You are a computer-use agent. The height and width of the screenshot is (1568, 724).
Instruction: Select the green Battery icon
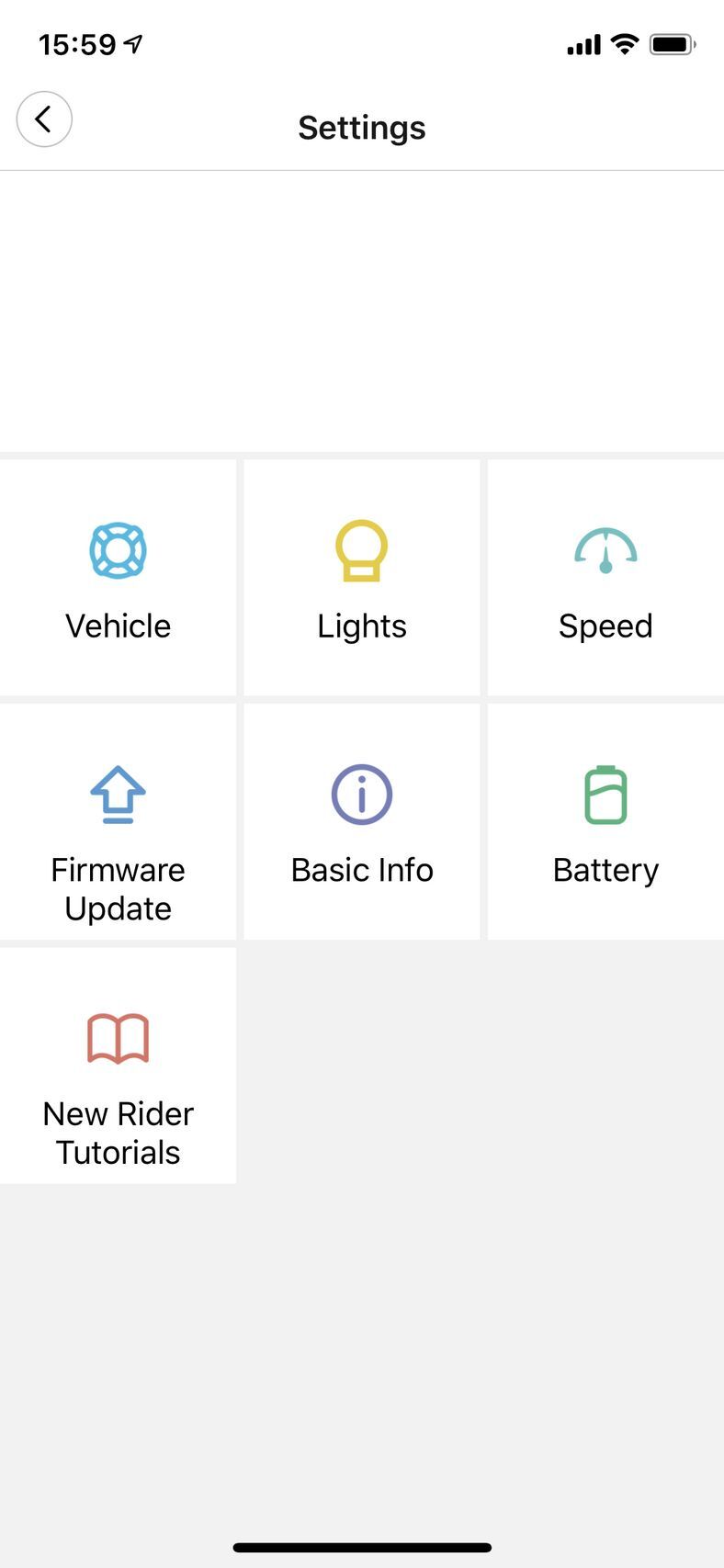point(605,794)
